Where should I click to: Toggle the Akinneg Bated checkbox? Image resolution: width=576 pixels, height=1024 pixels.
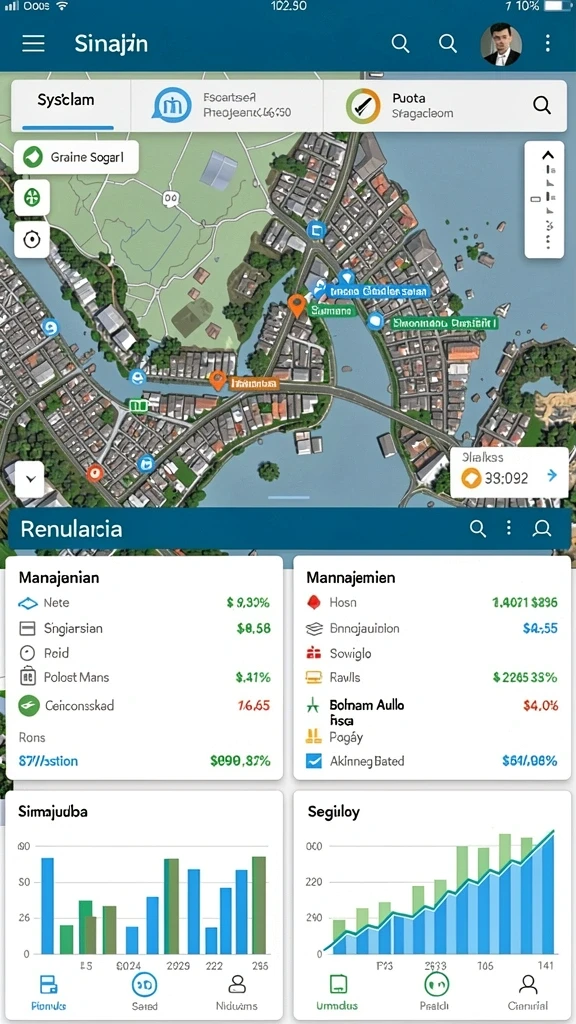[314, 761]
